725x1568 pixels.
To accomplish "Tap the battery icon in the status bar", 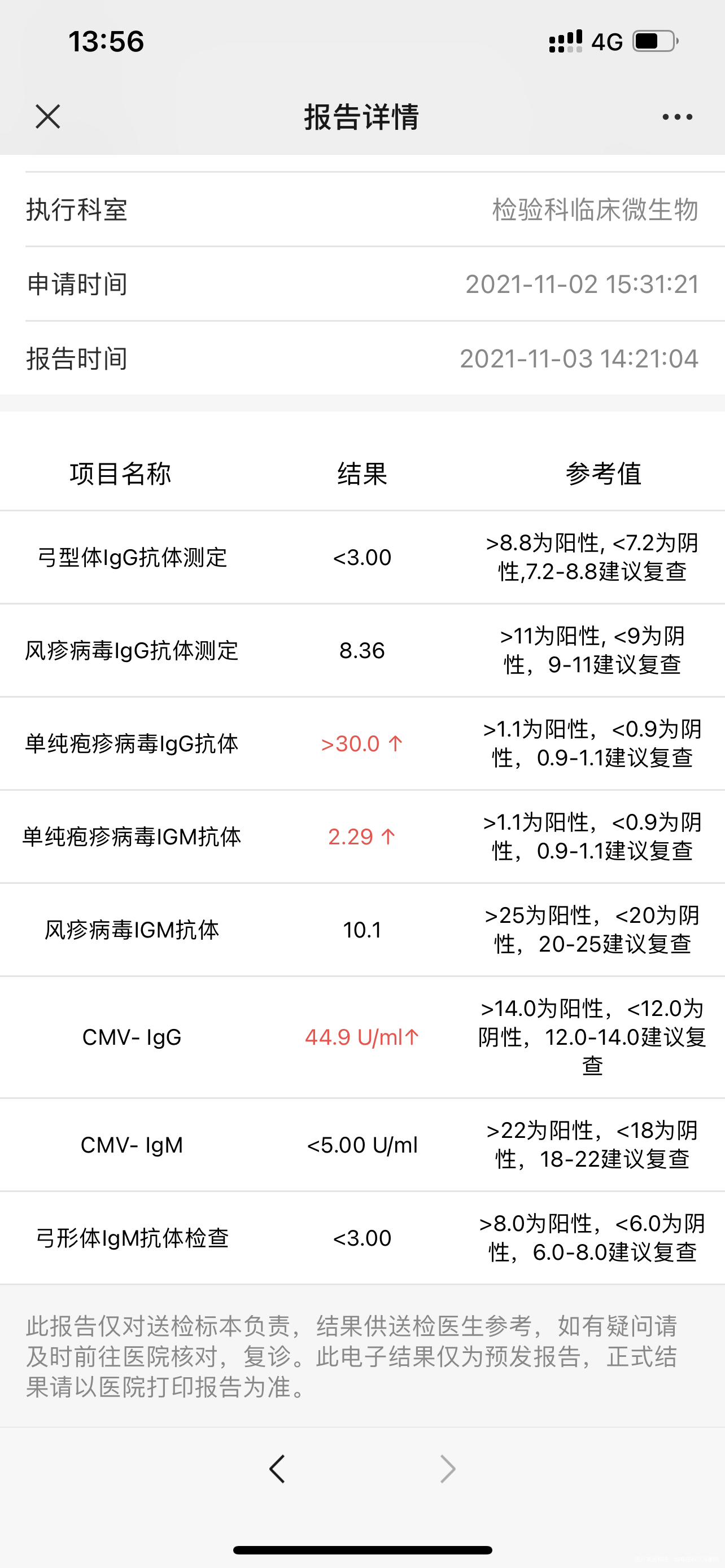I will [x=654, y=41].
